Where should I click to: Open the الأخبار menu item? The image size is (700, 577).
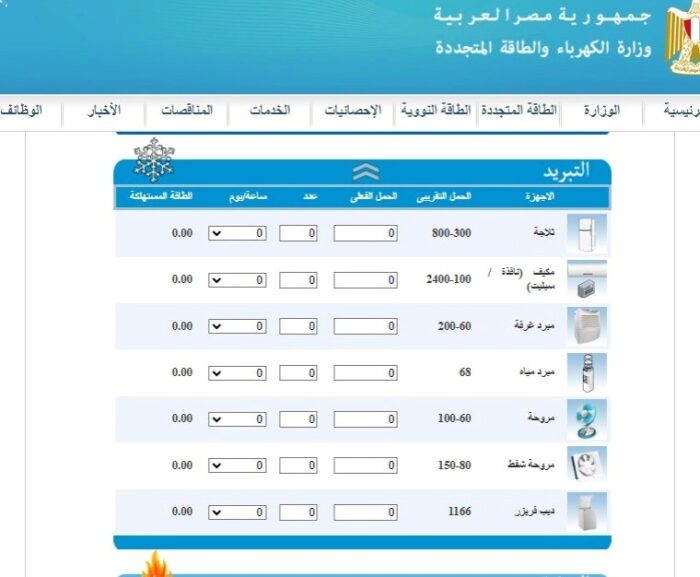point(103,111)
